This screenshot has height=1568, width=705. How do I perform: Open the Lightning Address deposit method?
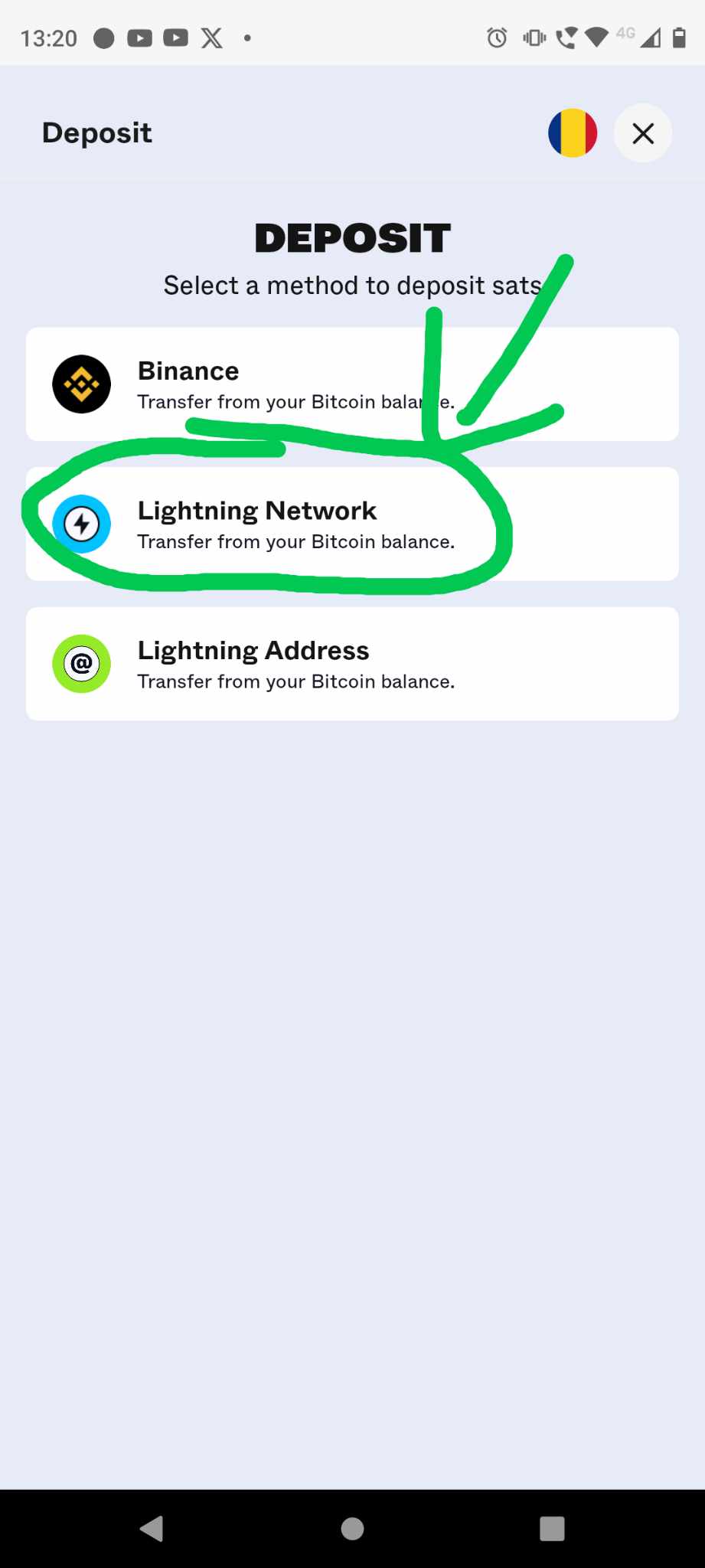click(352, 664)
